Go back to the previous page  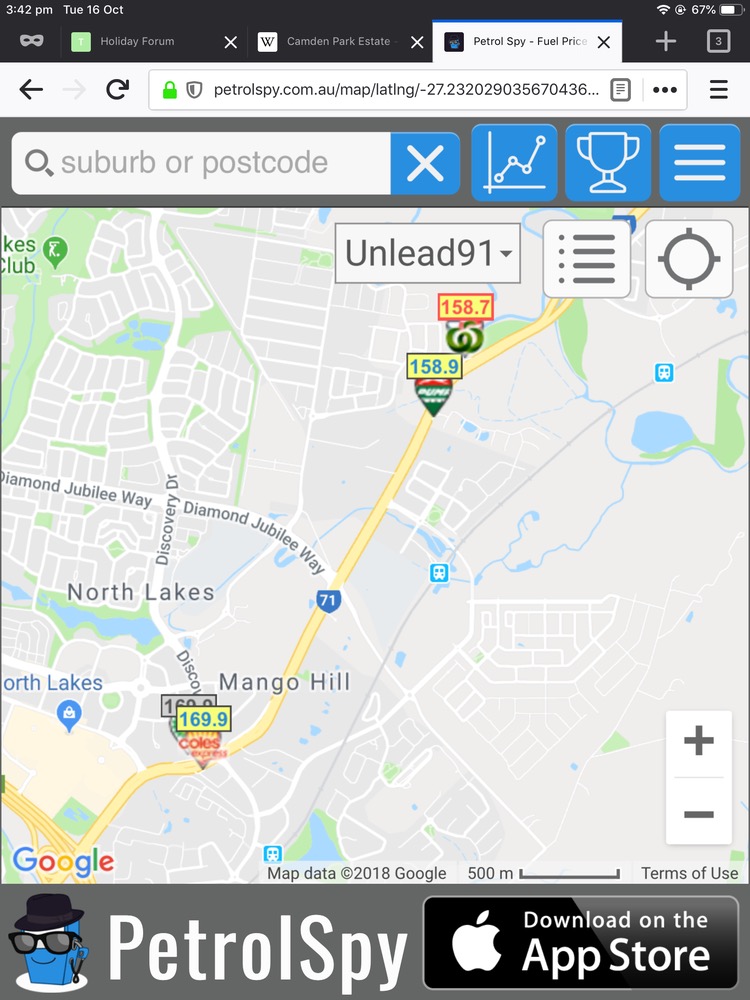click(31, 89)
